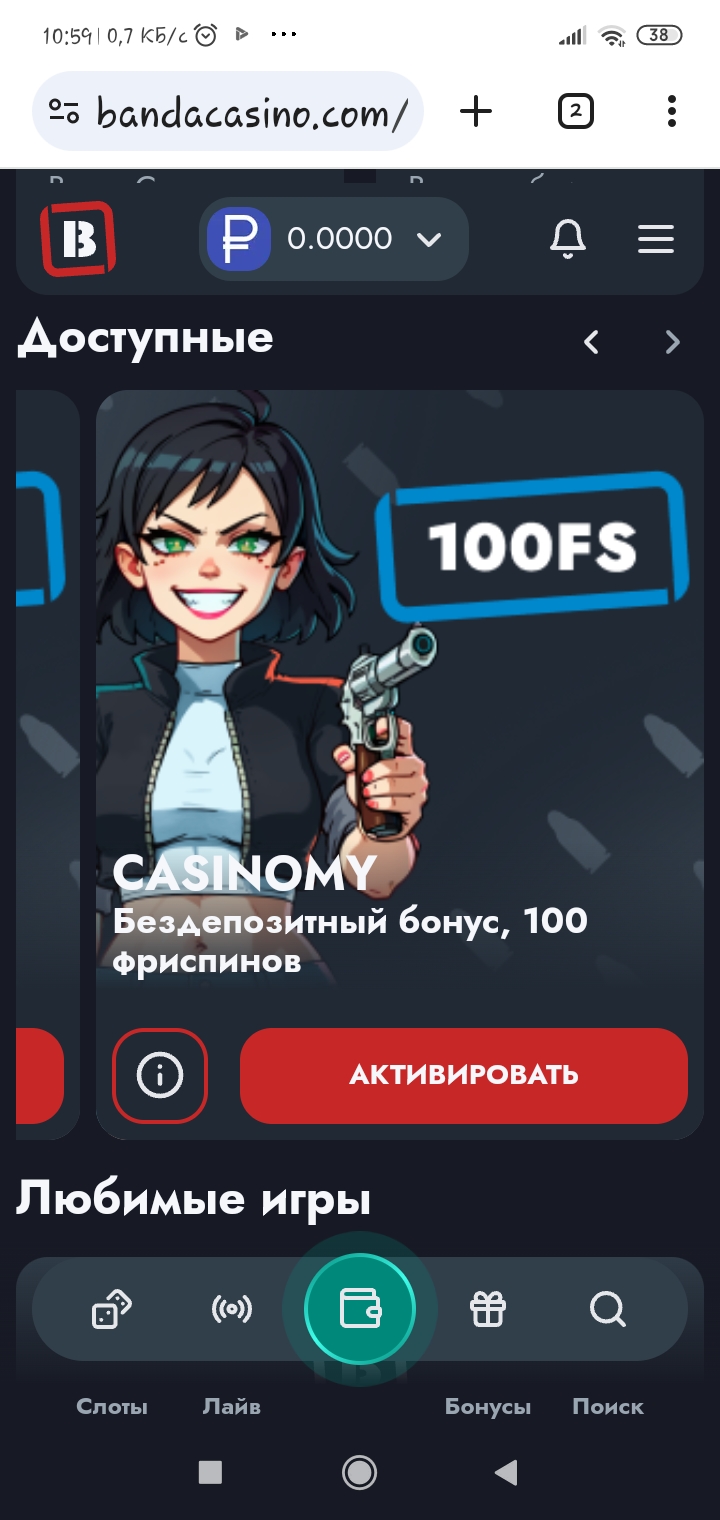Open the wallet button

click(x=360, y=1308)
